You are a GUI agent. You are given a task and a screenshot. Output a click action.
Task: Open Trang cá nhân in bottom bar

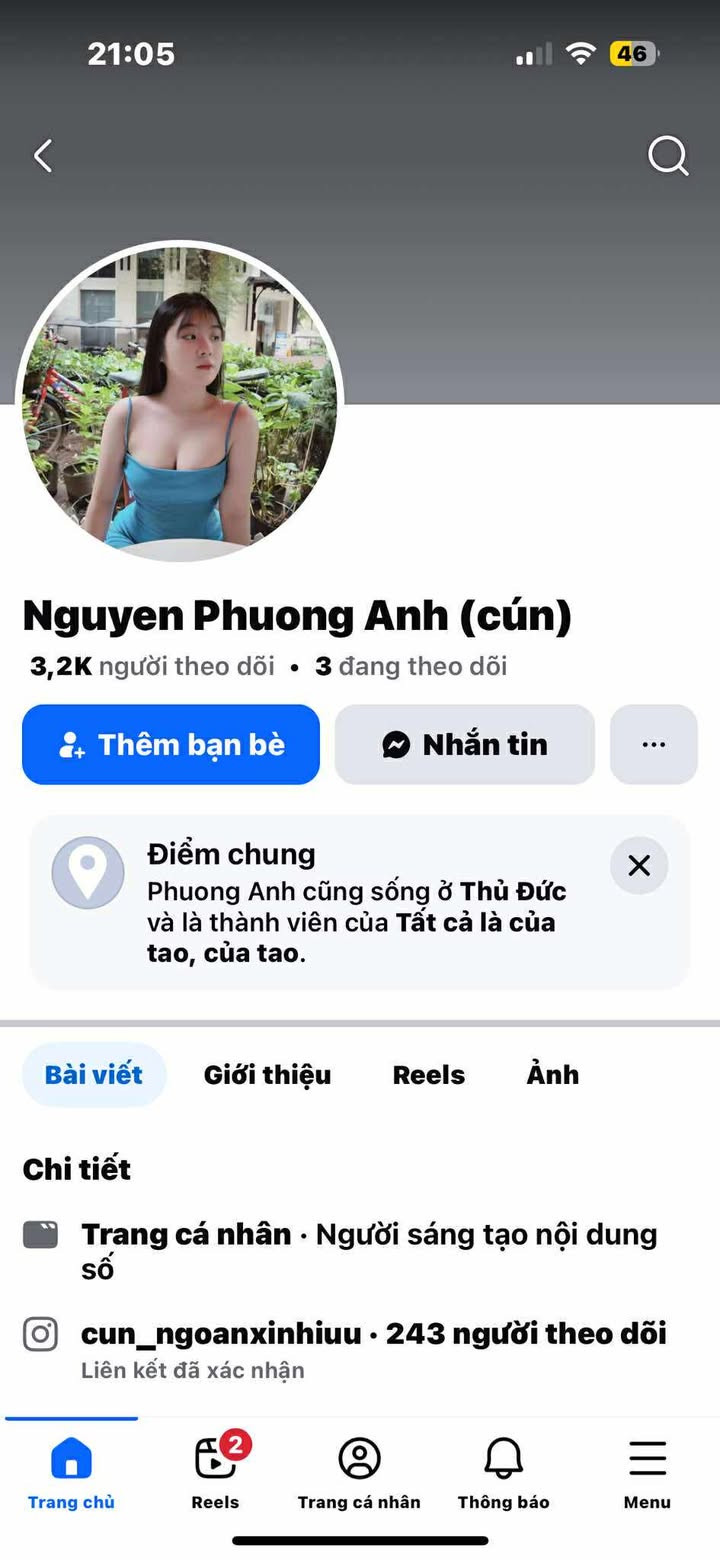(359, 1473)
